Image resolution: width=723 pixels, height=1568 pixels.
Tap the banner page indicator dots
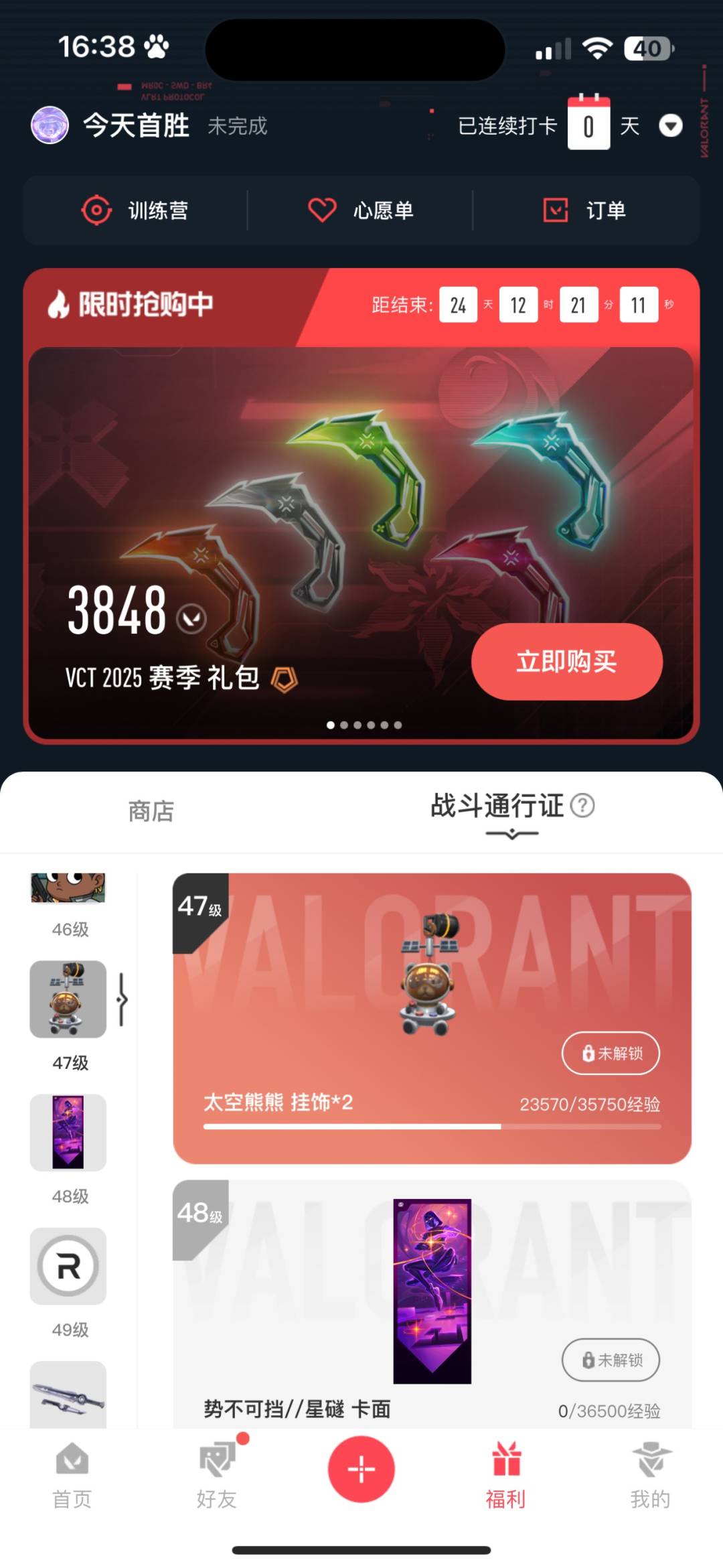(364, 725)
